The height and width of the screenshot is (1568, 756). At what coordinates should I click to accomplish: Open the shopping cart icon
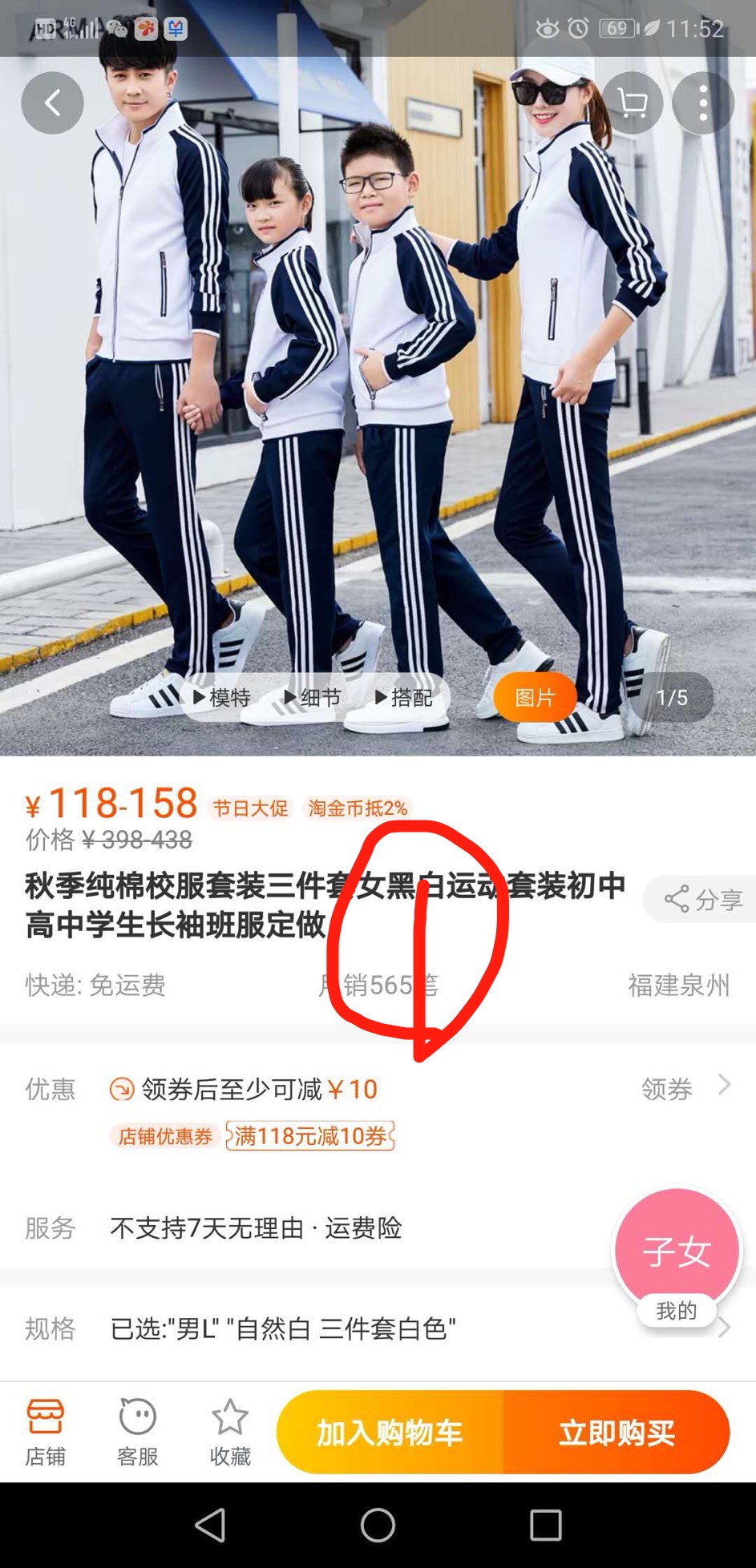point(633,103)
